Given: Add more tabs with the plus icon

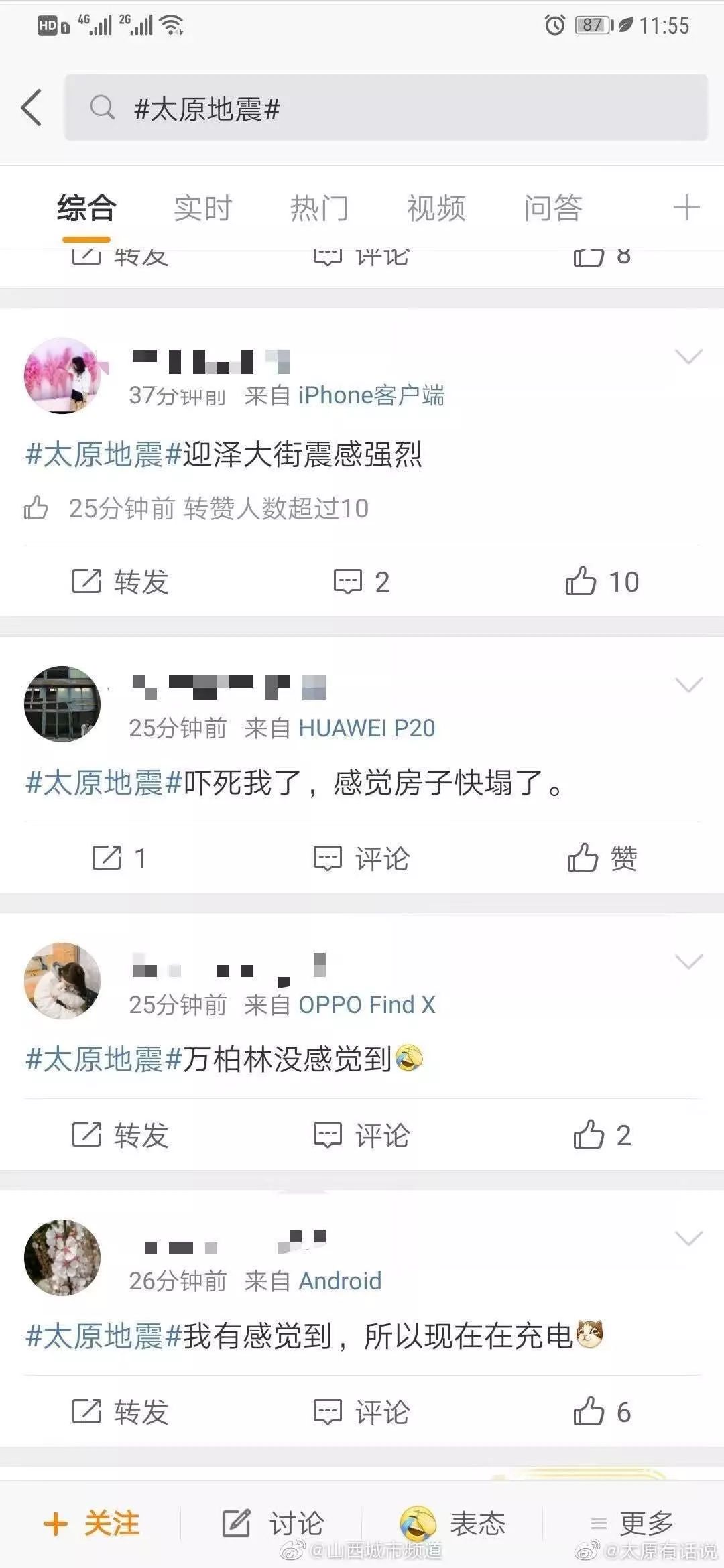Looking at the screenshot, I should [x=686, y=207].
